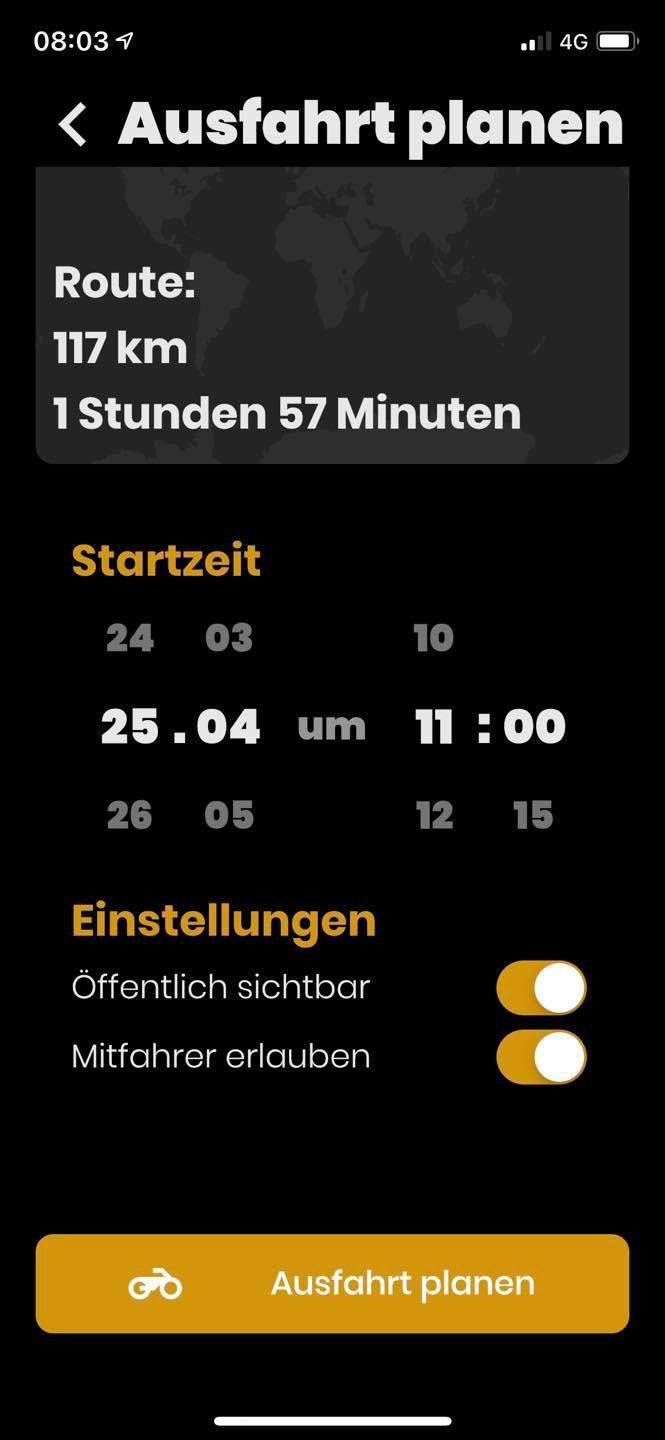Disable Mitfahrer erlauben switch
665x1440 pixels.
point(541,1058)
